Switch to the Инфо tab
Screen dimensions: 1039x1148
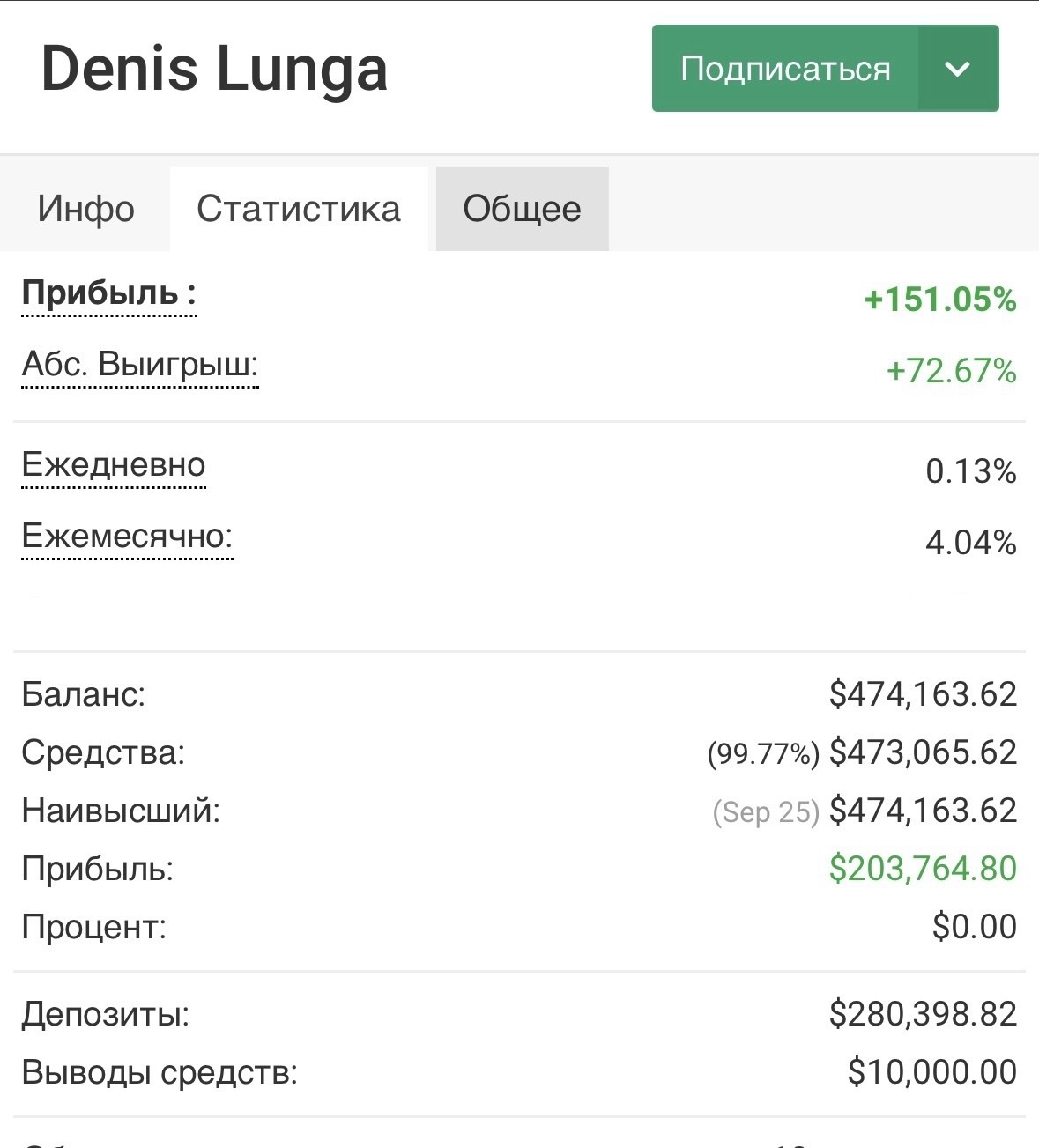coord(85,209)
